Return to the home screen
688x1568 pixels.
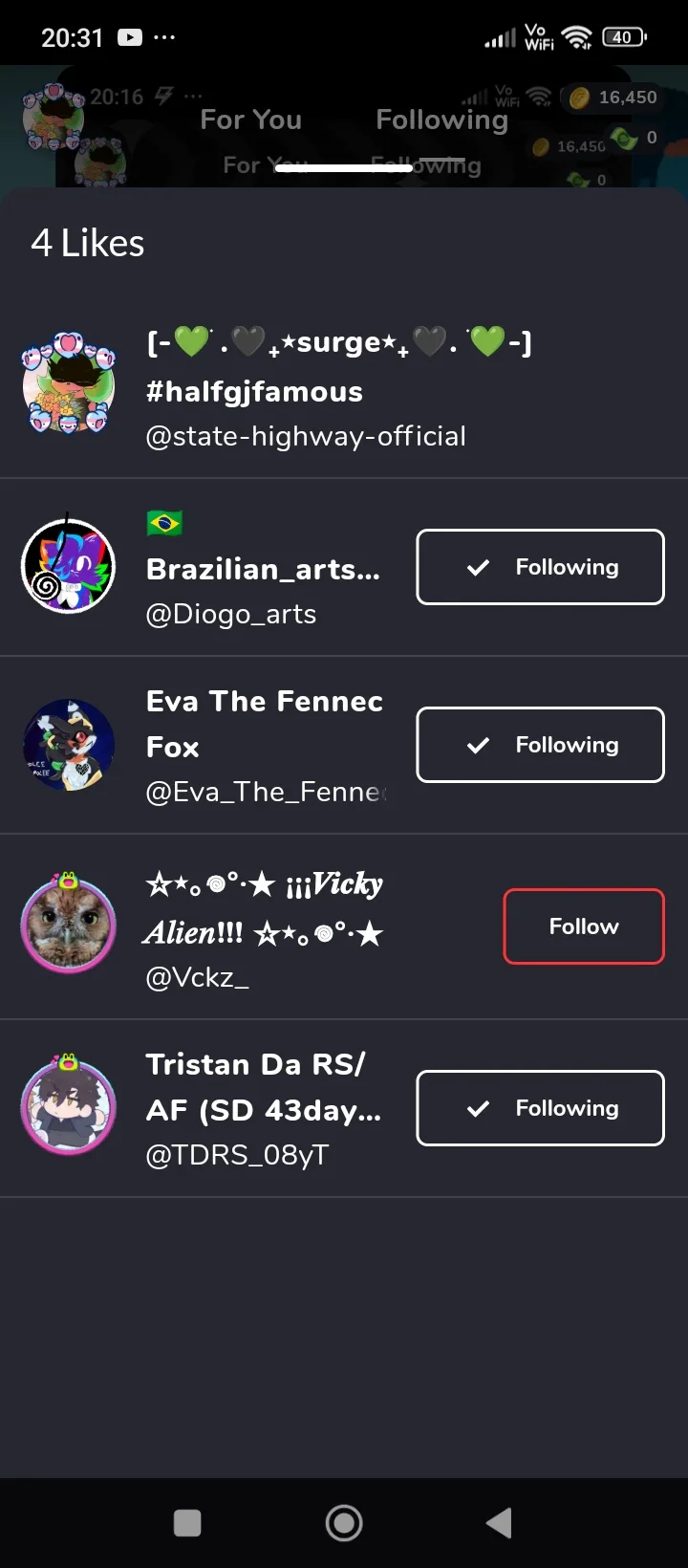[344, 1523]
